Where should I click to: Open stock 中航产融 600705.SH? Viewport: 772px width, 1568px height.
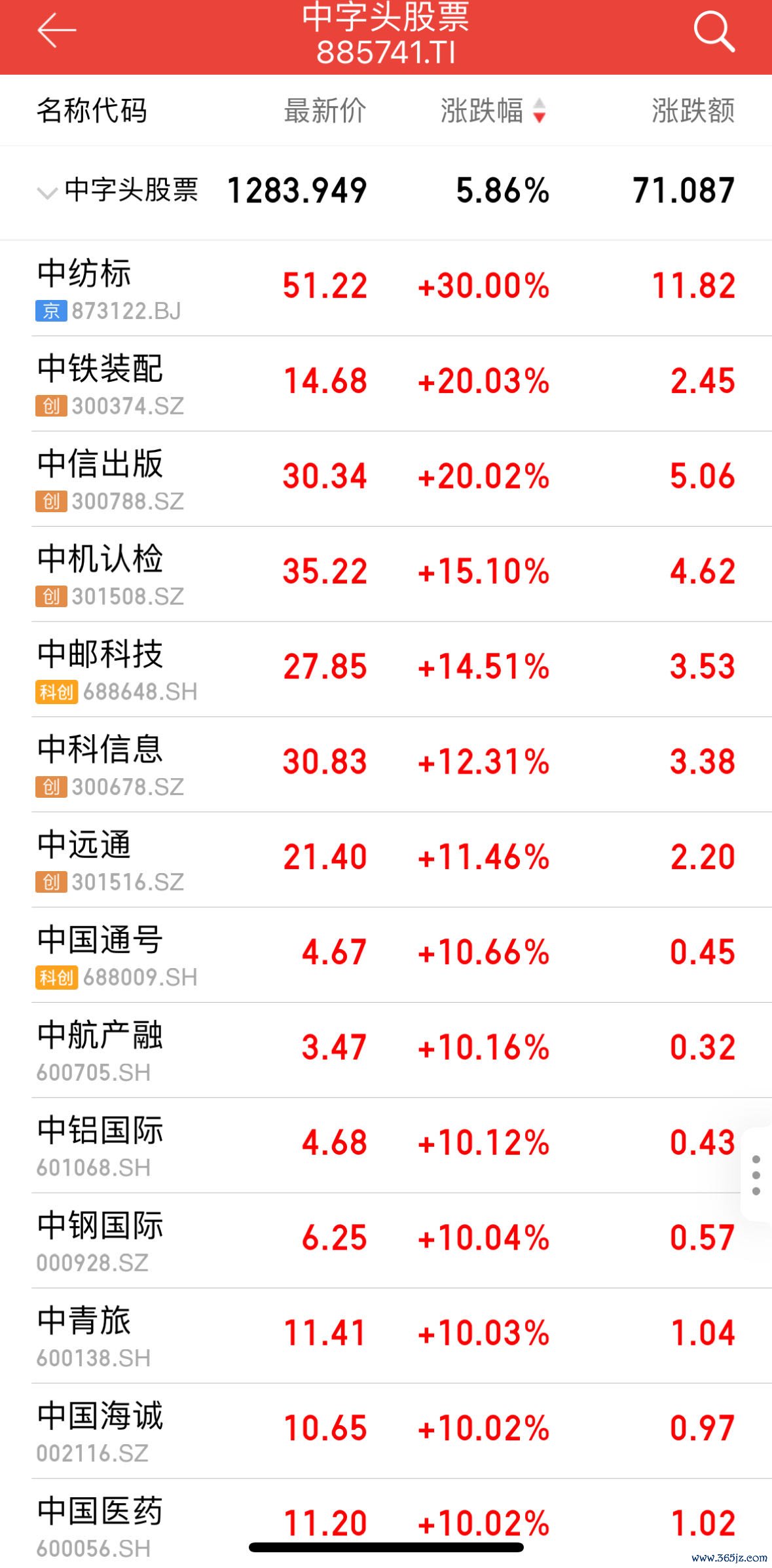(x=386, y=1050)
